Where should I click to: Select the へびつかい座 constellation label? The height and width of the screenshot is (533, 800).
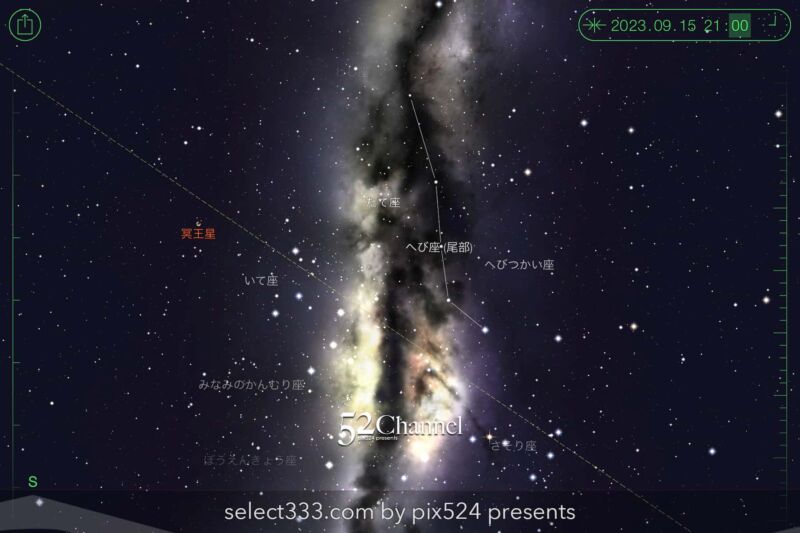click(x=519, y=265)
